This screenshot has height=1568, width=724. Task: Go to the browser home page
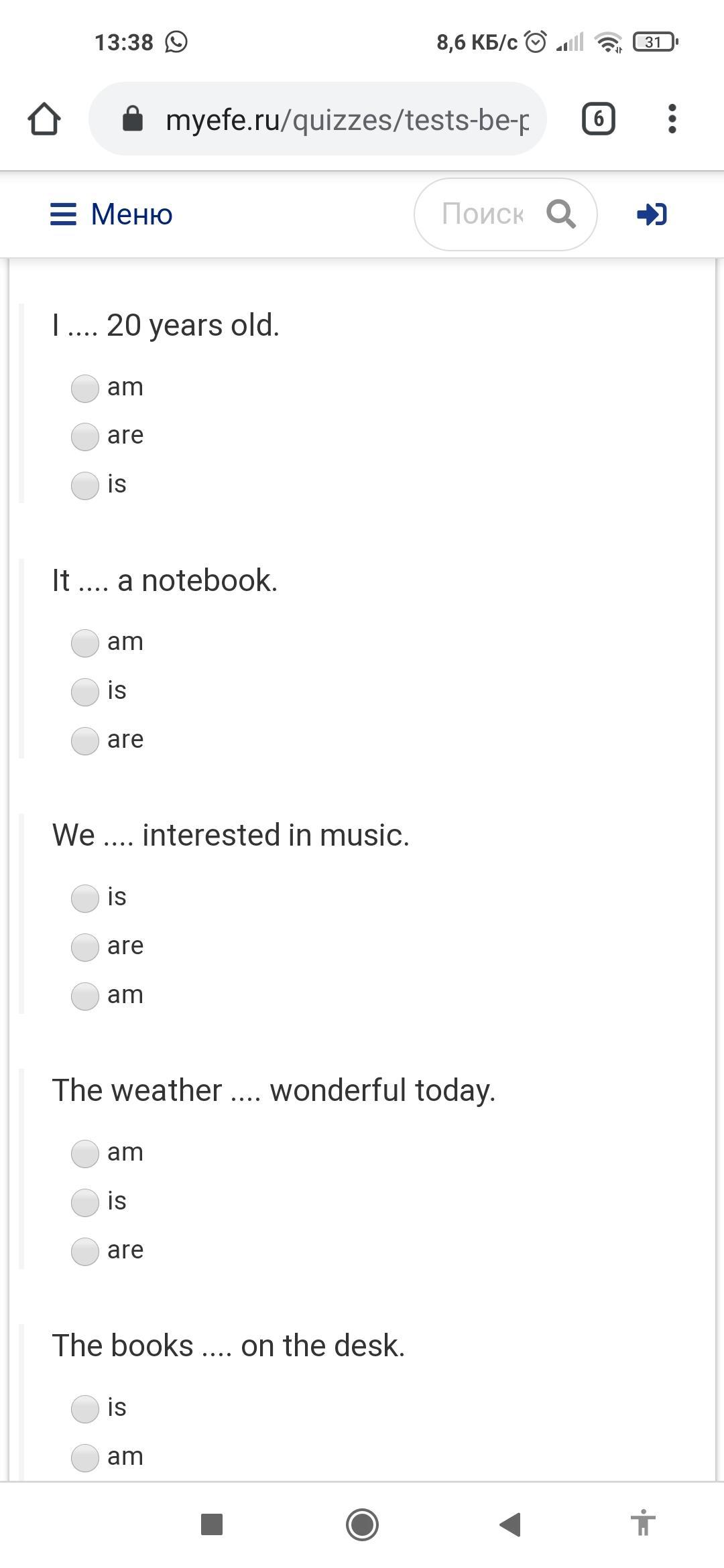[44, 119]
